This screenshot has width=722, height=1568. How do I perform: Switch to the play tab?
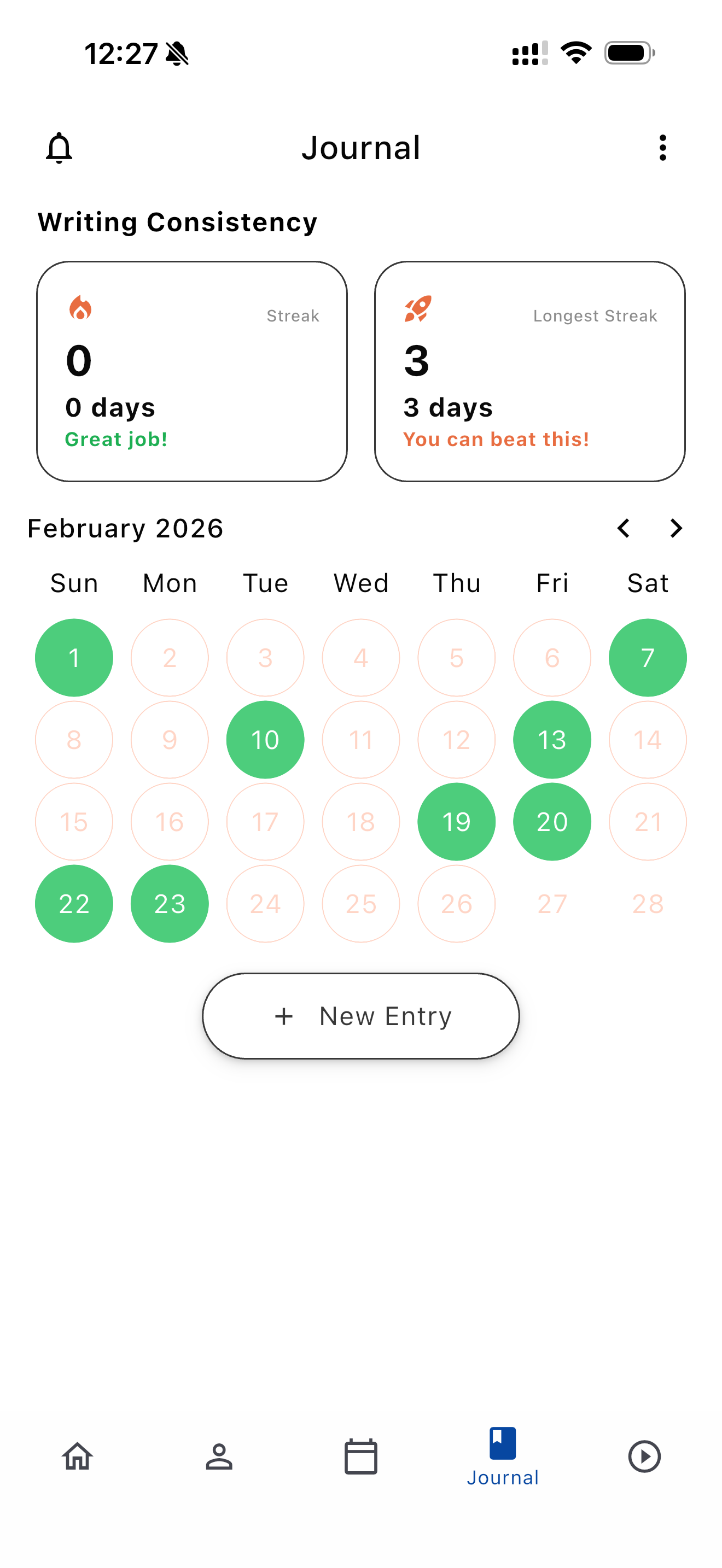[x=644, y=1456]
